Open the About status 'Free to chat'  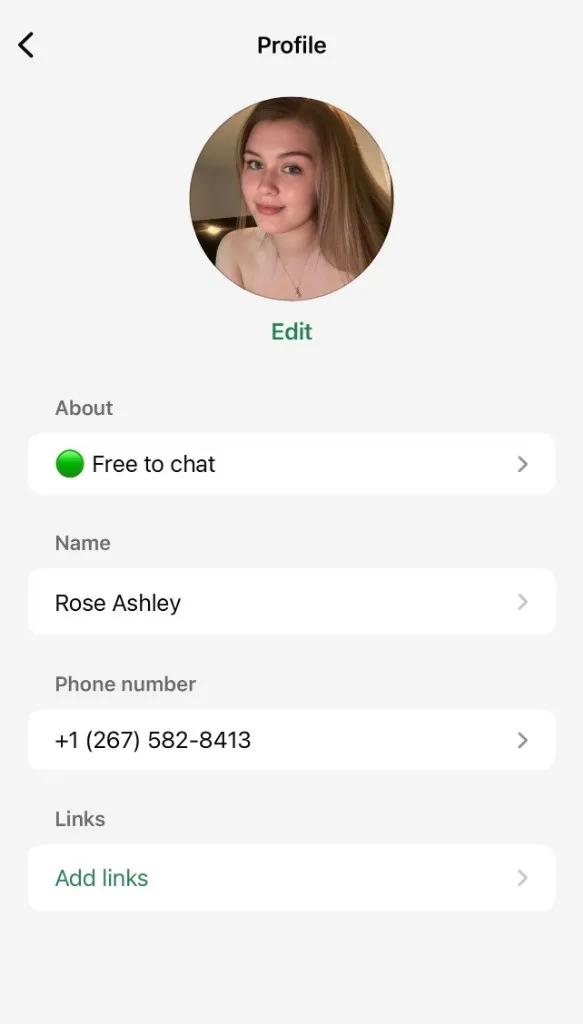tap(291, 464)
